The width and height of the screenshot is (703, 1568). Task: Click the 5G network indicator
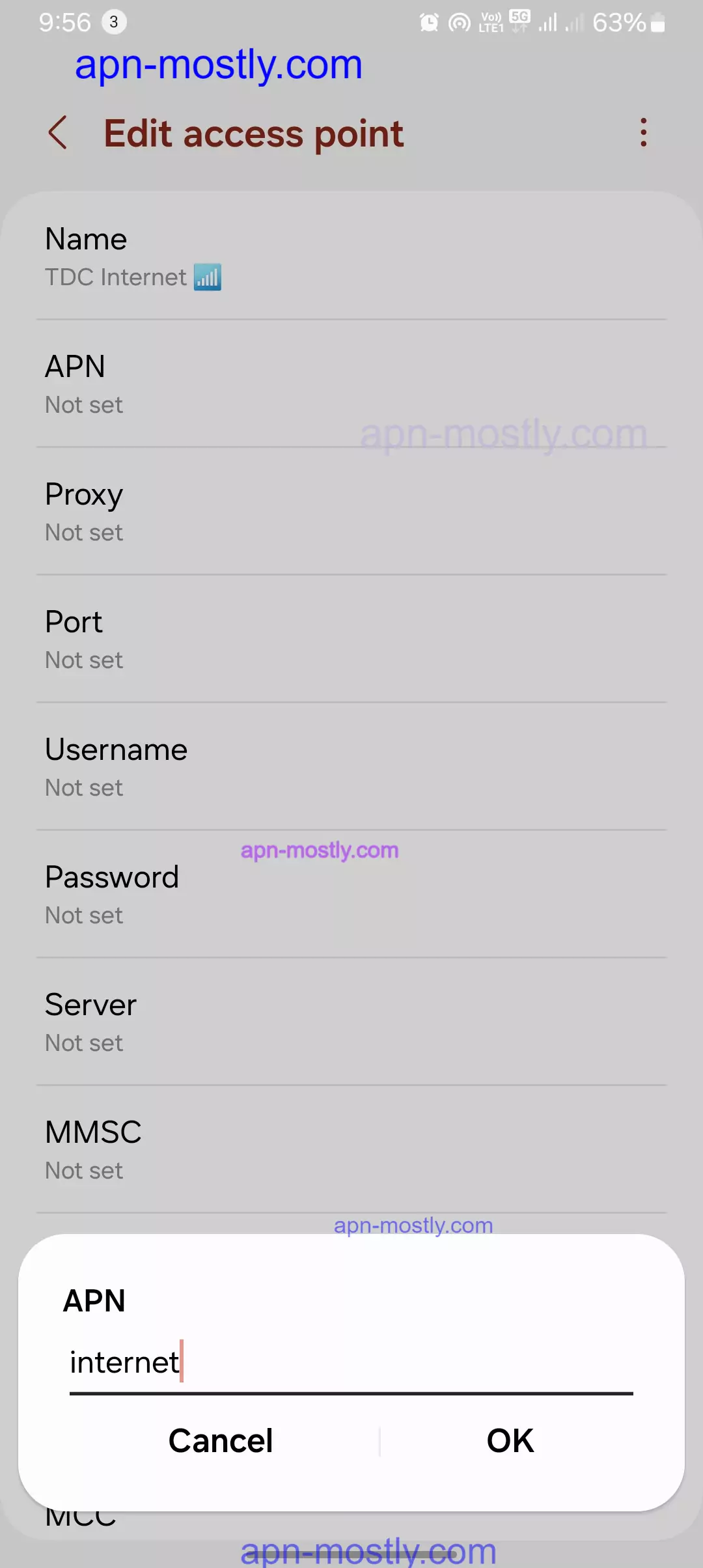pyautogui.click(x=519, y=20)
